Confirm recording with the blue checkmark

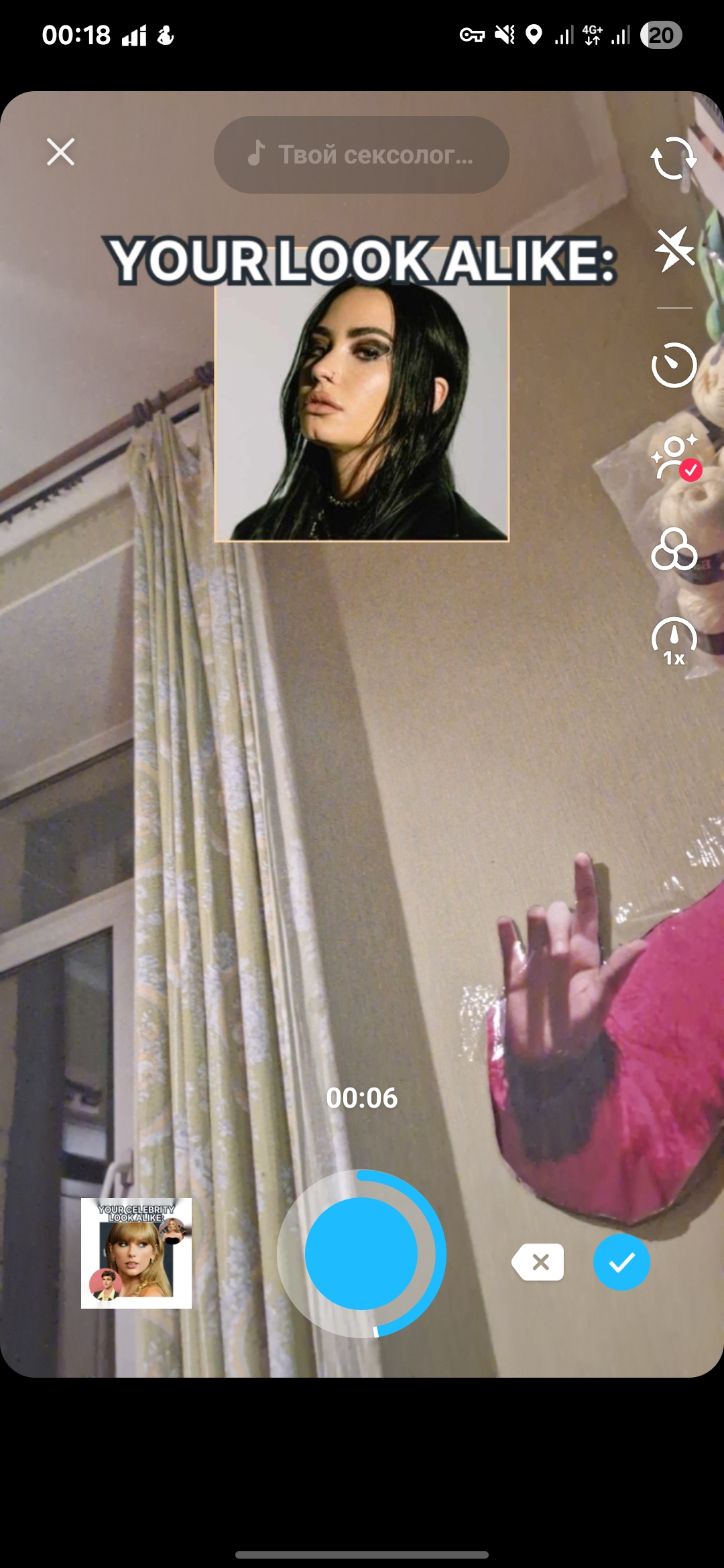(621, 1262)
